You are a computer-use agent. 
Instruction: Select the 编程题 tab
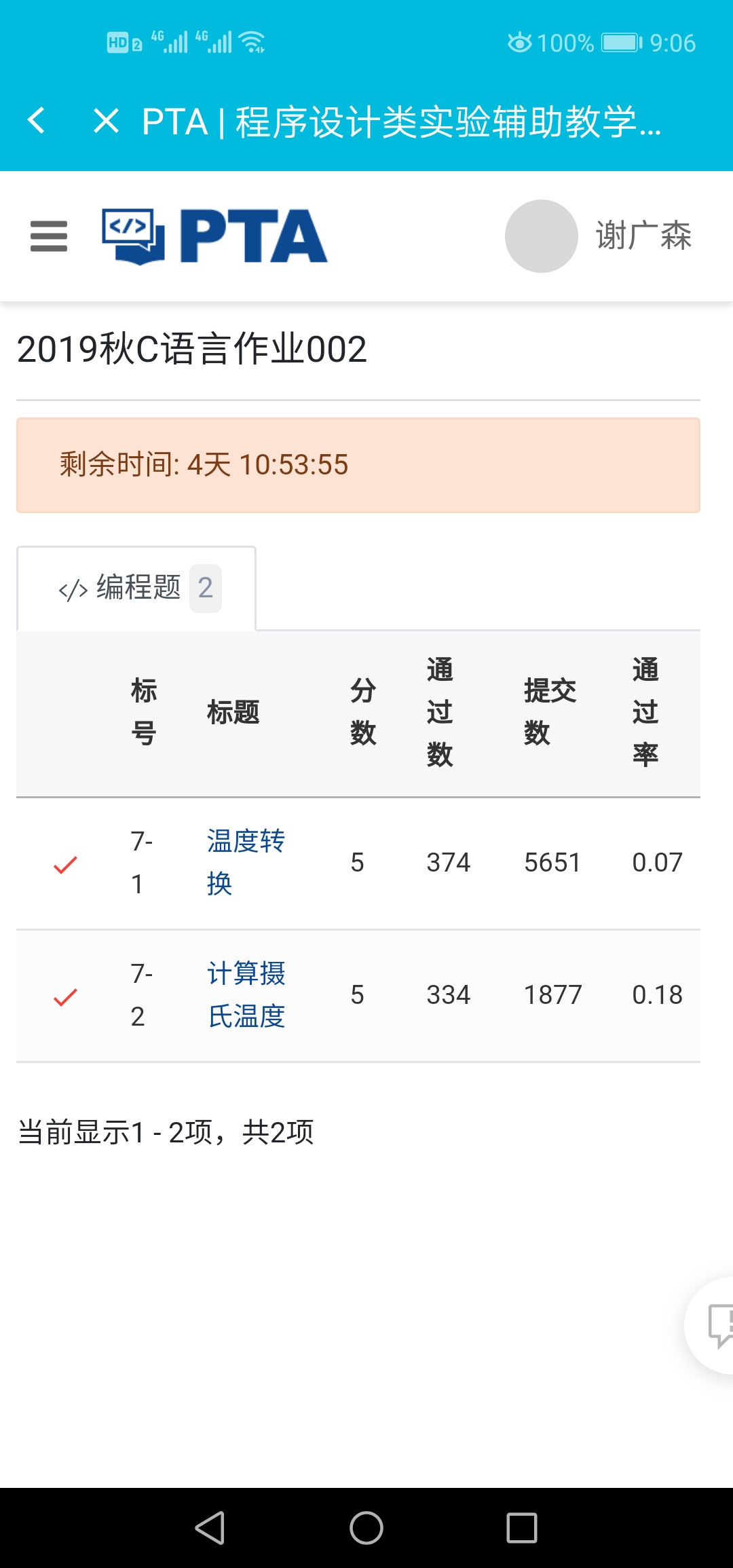137,588
